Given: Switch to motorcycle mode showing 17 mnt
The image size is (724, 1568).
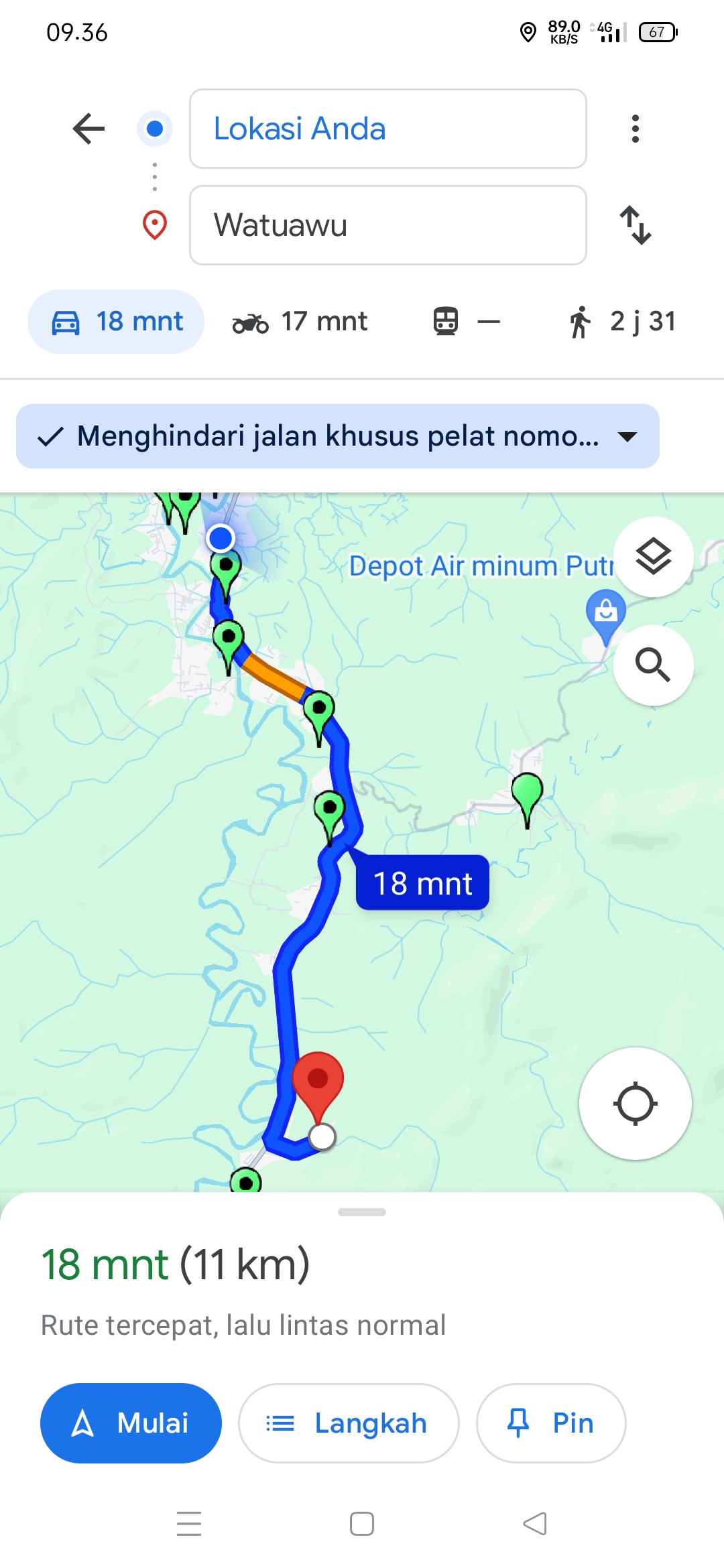Looking at the screenshot, I should coord(300,322).
